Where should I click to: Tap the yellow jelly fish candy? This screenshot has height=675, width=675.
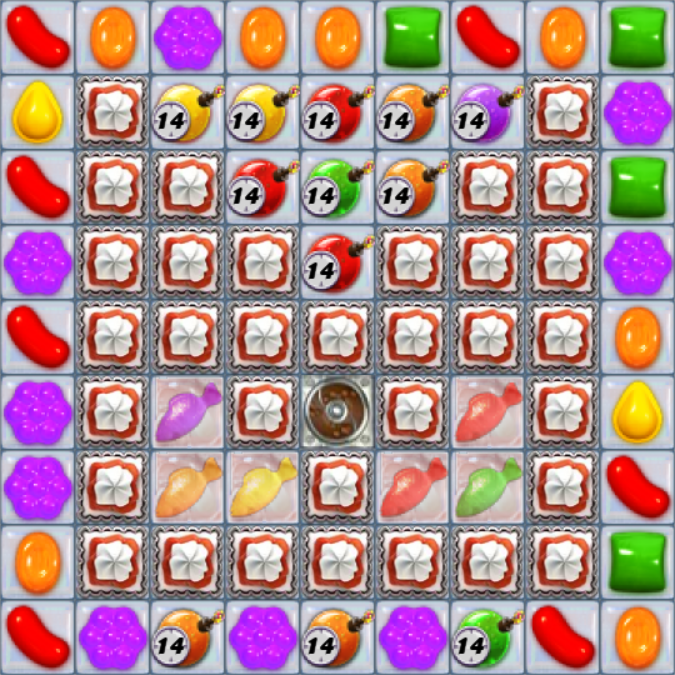(x=260, y=486)
